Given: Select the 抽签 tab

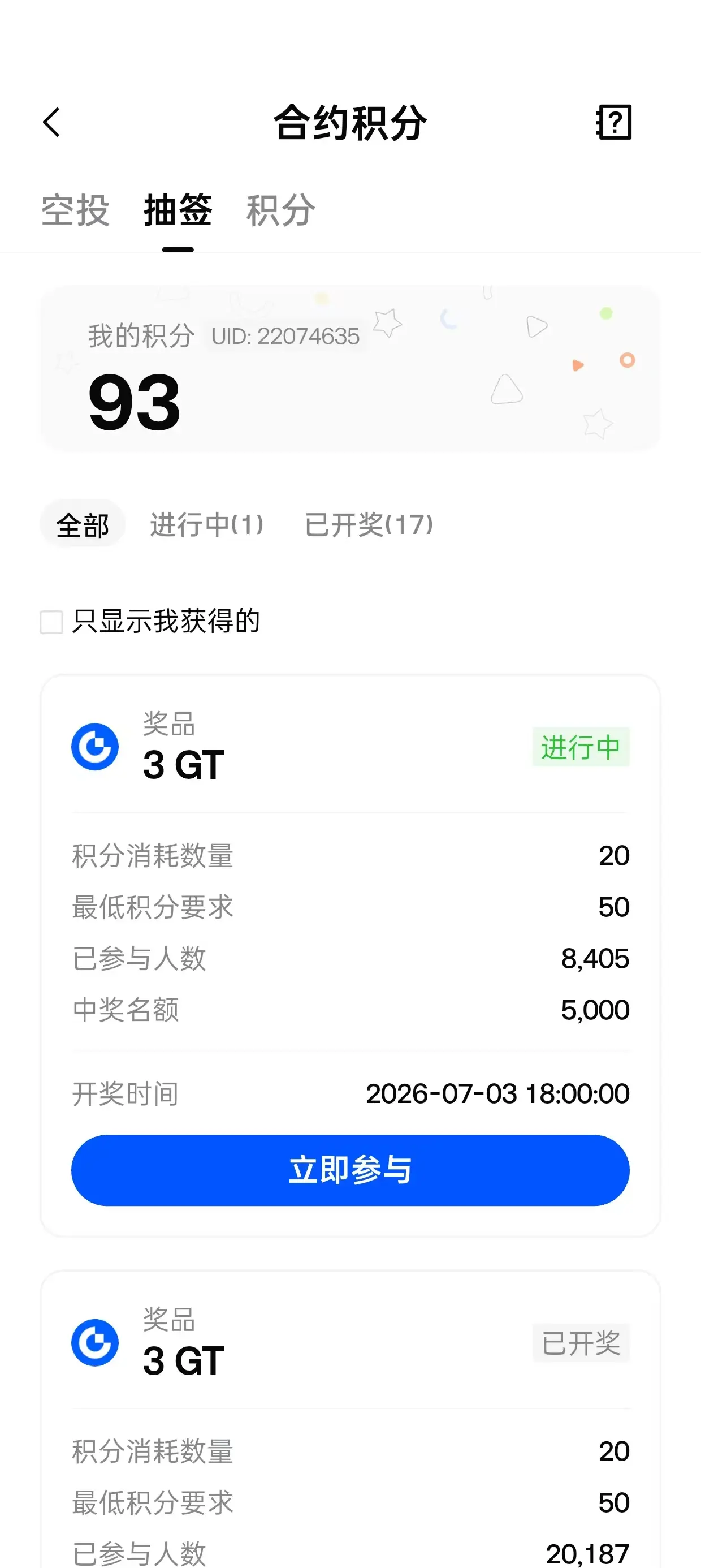Looking at the screenshot, I should click(178, 210).
